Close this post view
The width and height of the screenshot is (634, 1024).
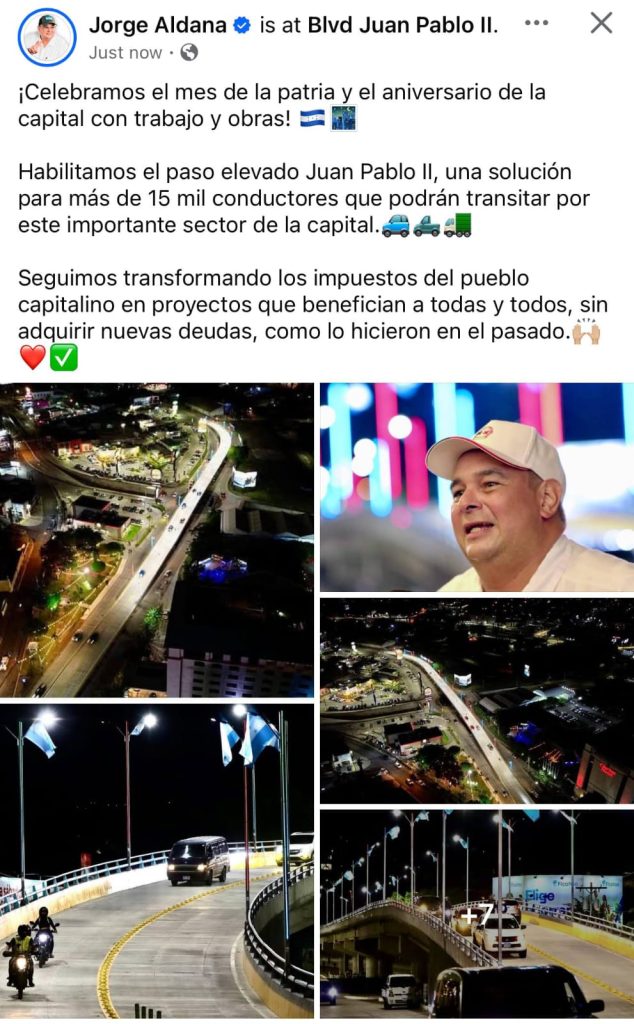click(x=601, y=23)
